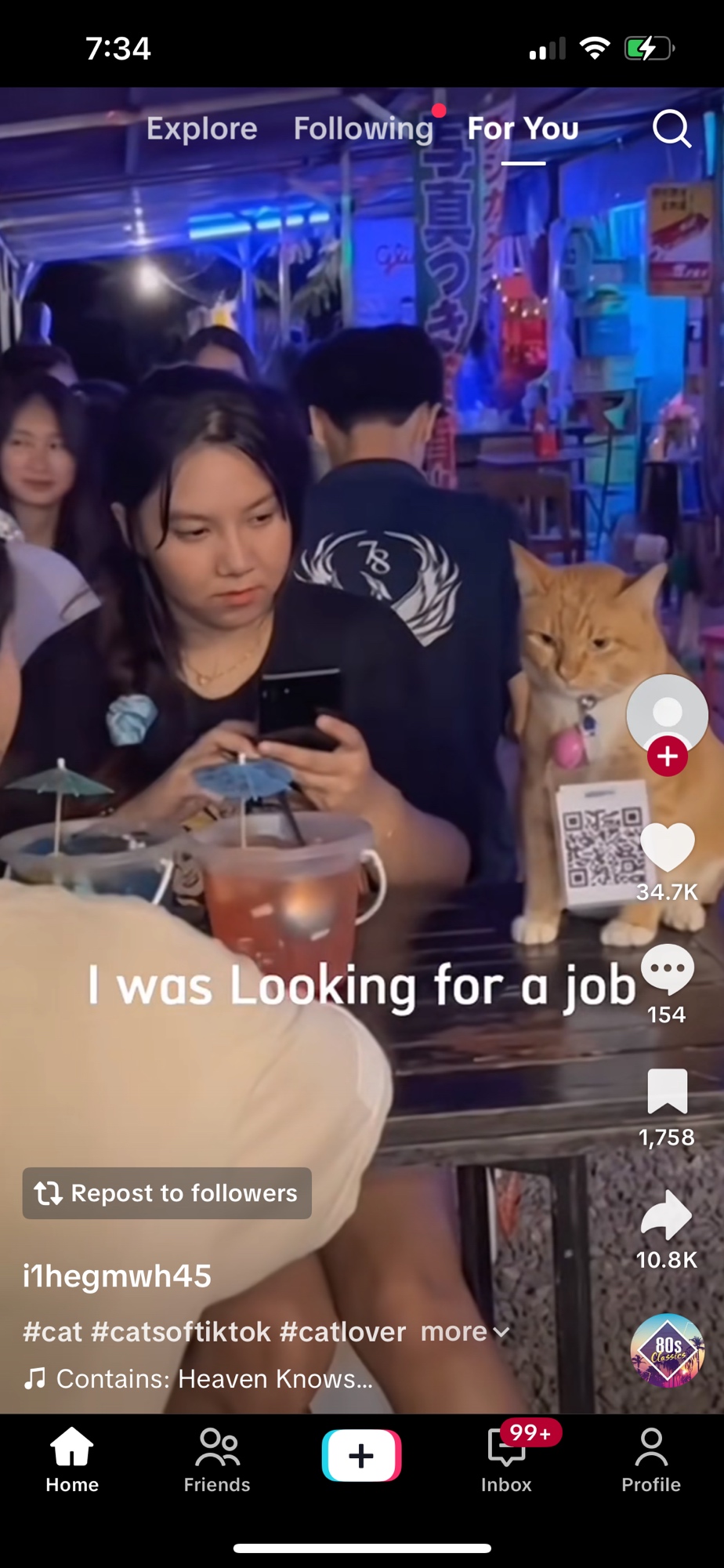The image size is (724, 1568).
Task: Open the comments on this video
Action: pos(667,971)
